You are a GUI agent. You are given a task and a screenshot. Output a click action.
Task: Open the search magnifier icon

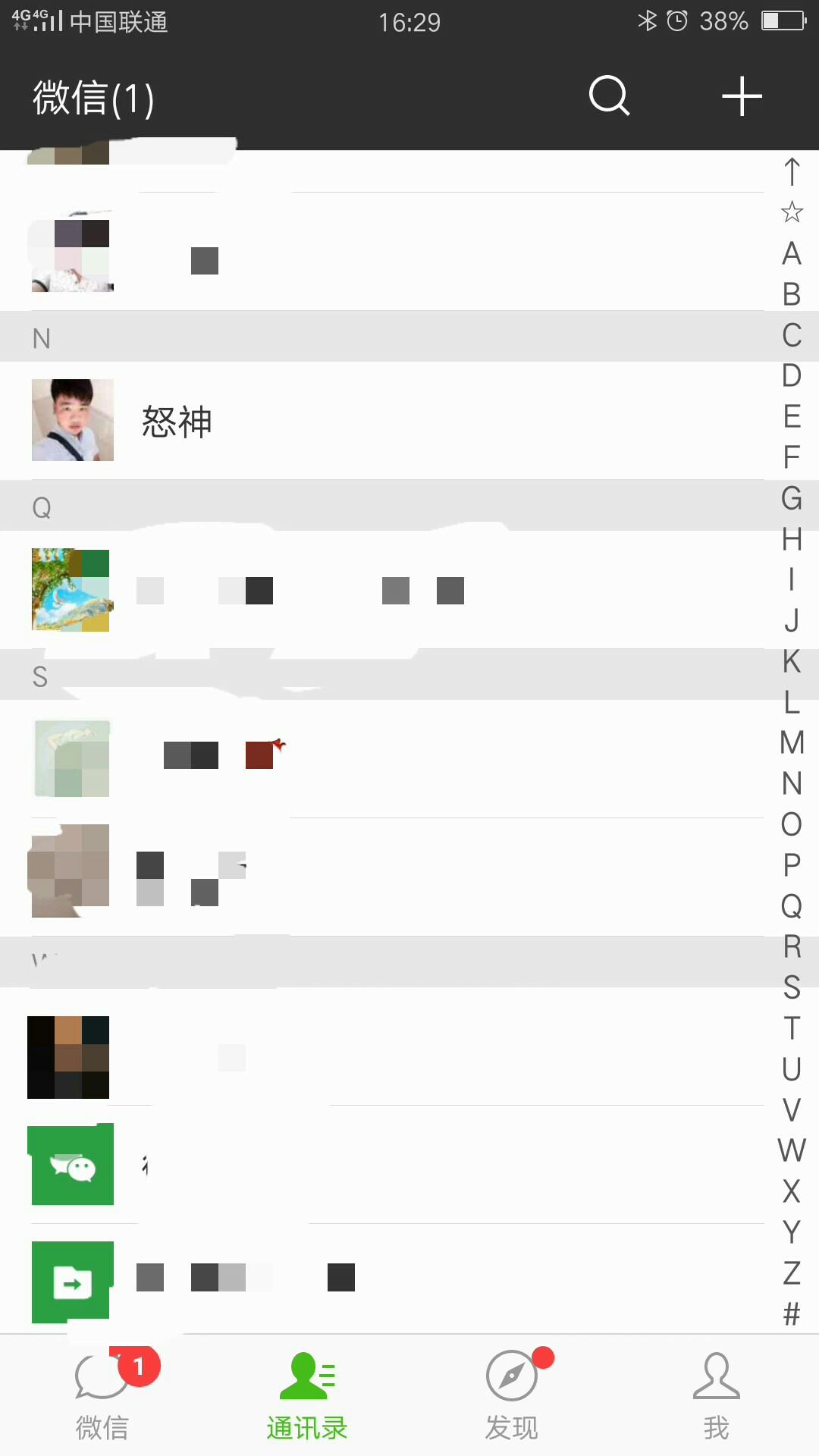pos(610,96)
